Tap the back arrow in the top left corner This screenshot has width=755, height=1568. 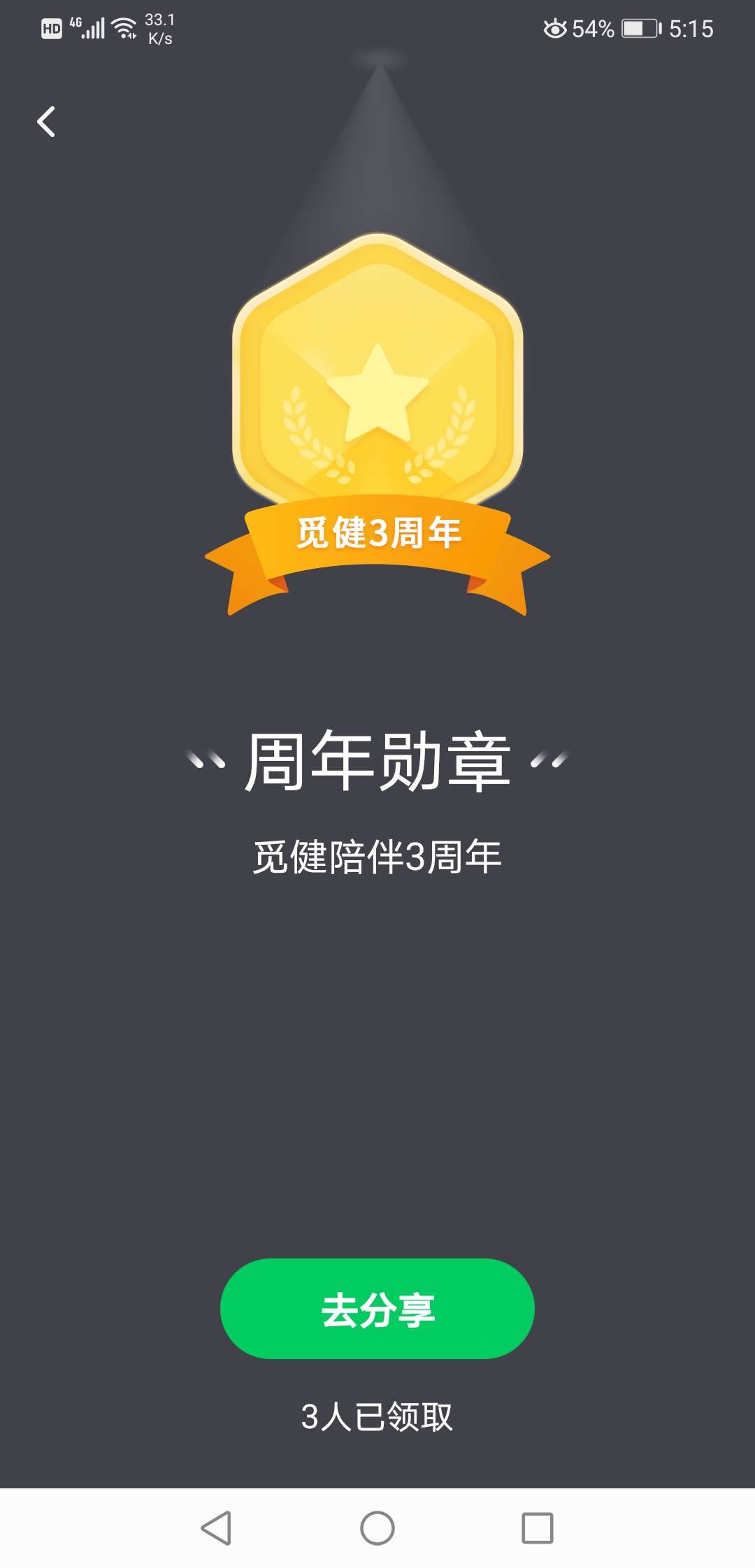46,122
